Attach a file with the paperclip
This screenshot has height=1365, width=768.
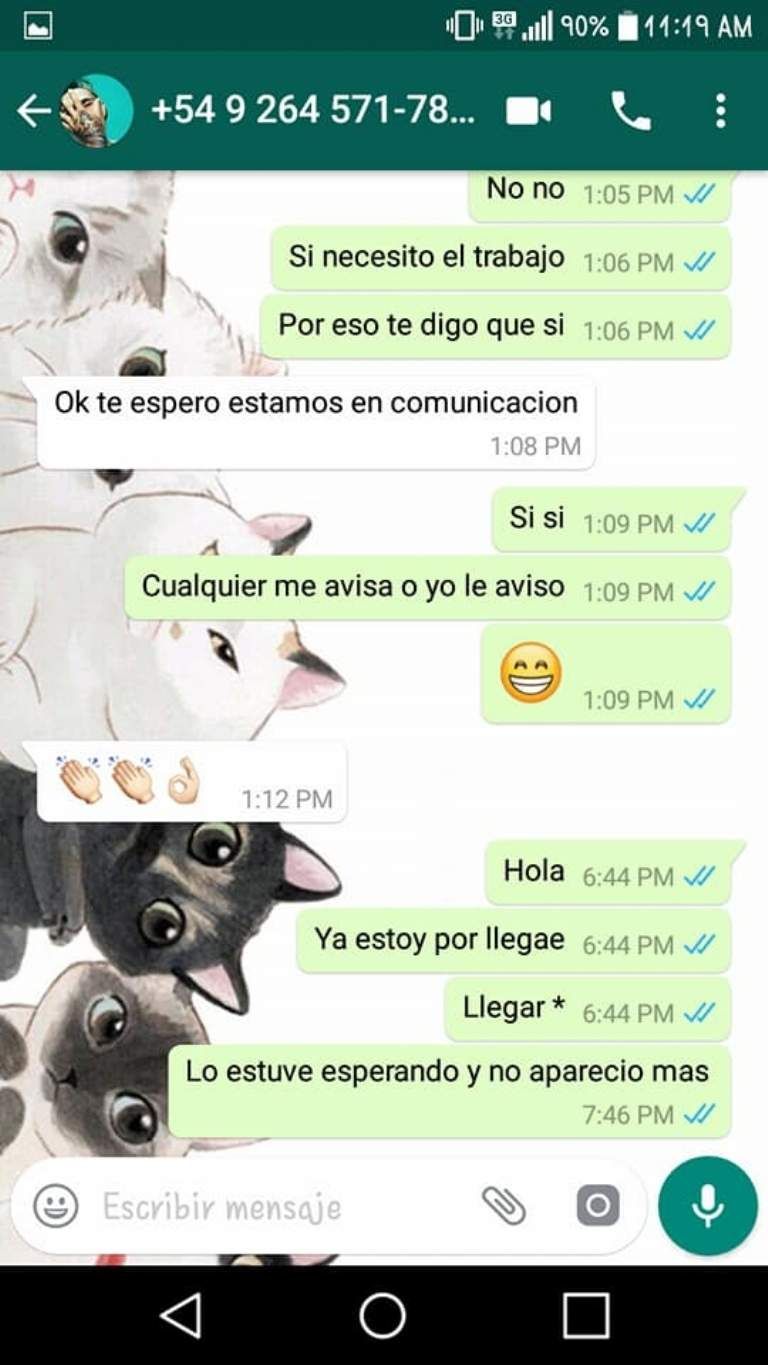pos(504,1206)
